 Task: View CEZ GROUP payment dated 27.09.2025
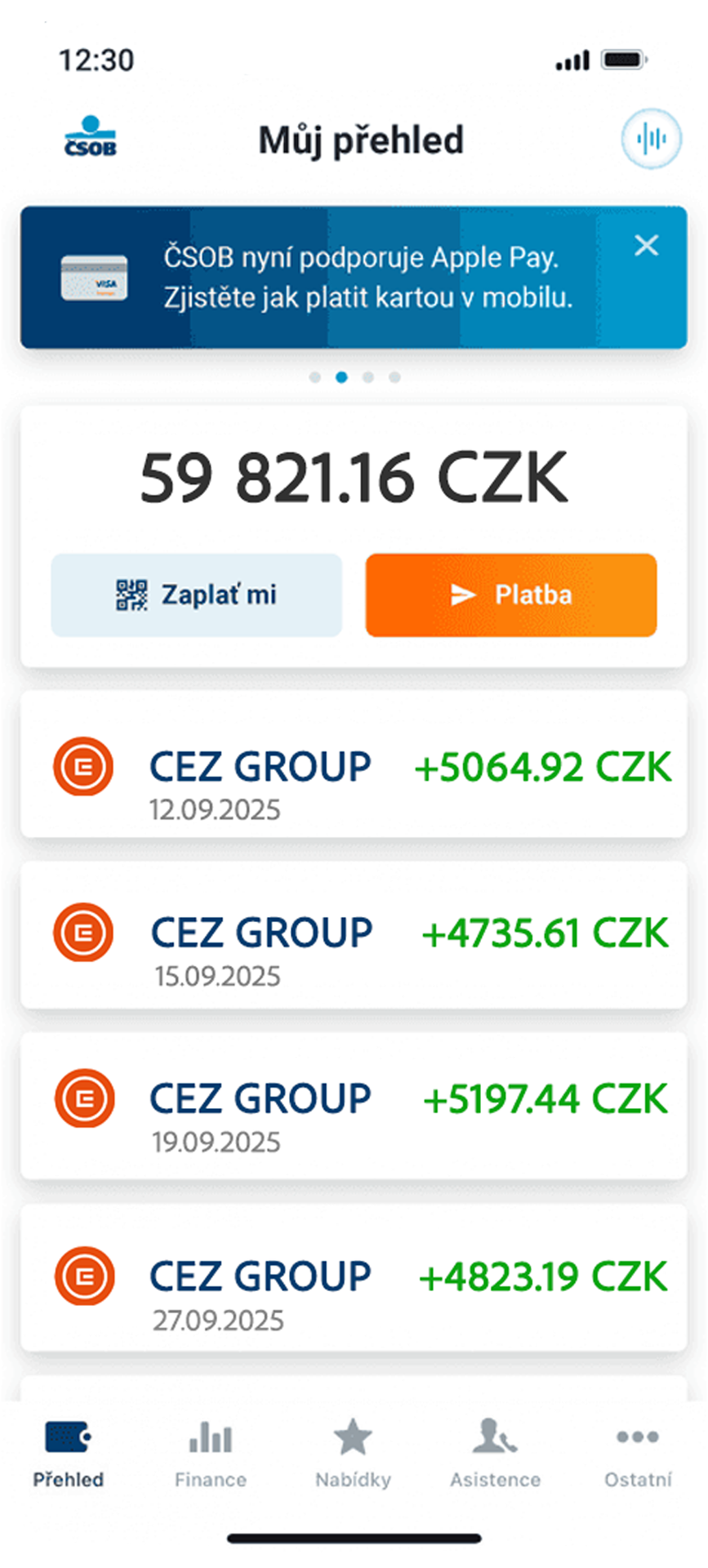point(354,1278)
